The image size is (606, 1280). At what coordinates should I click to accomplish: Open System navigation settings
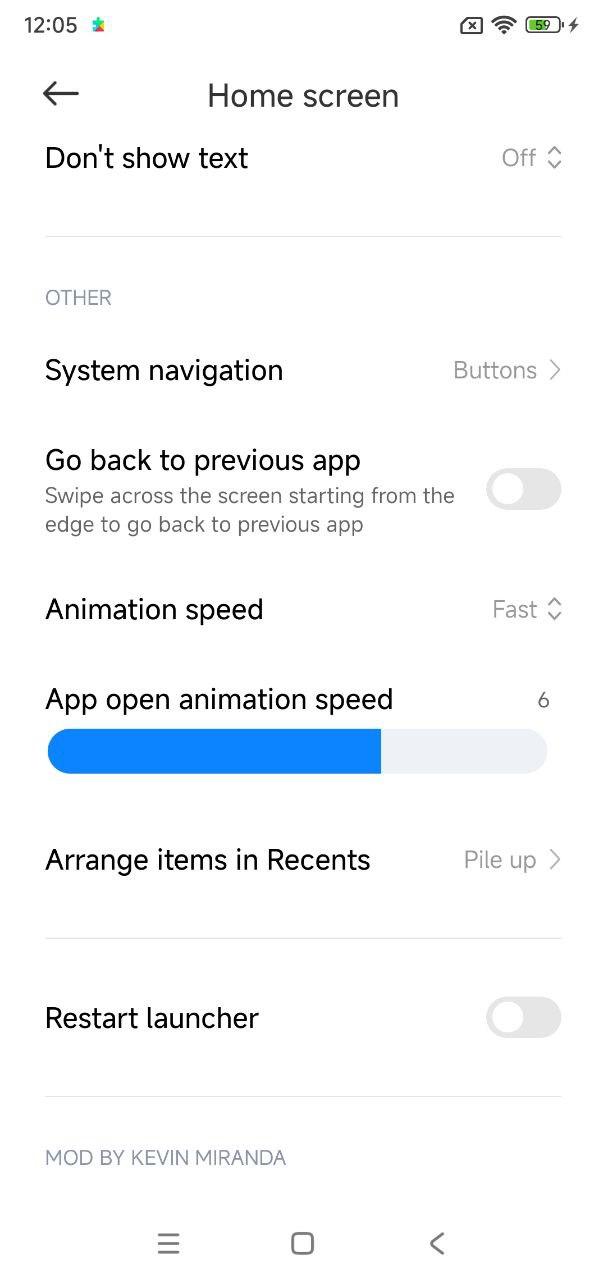point(303,370)
